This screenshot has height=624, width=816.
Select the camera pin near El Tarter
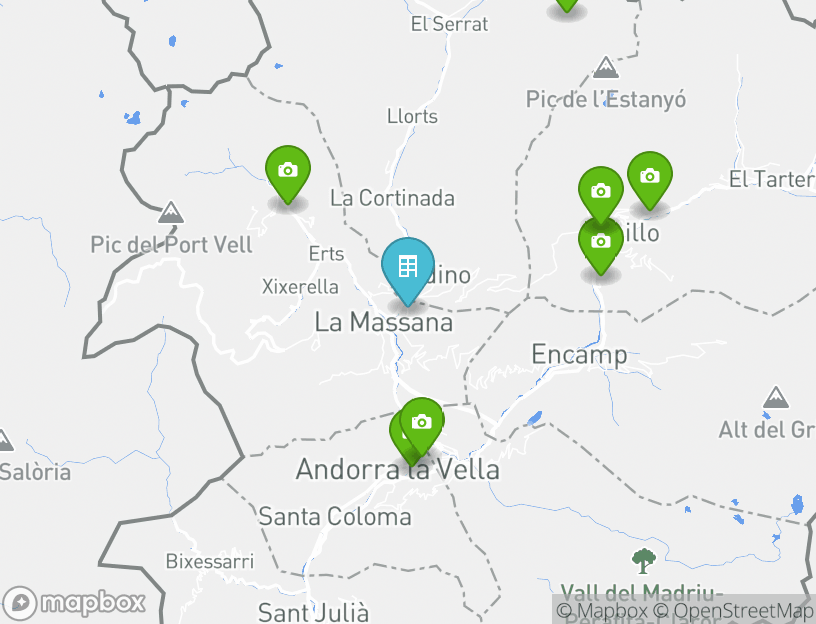649,177
